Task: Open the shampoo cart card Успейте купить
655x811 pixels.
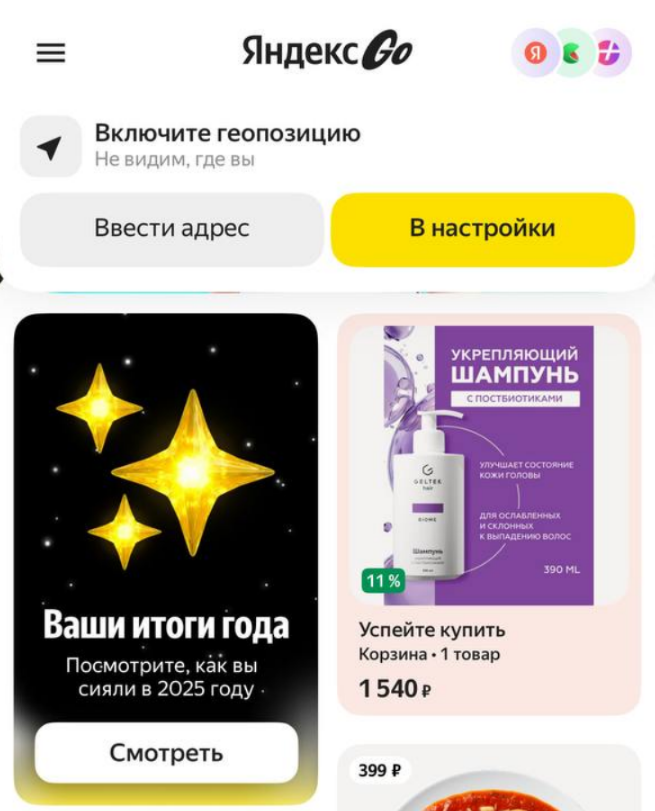Action: pyautogui.click(x=488, y=515)
